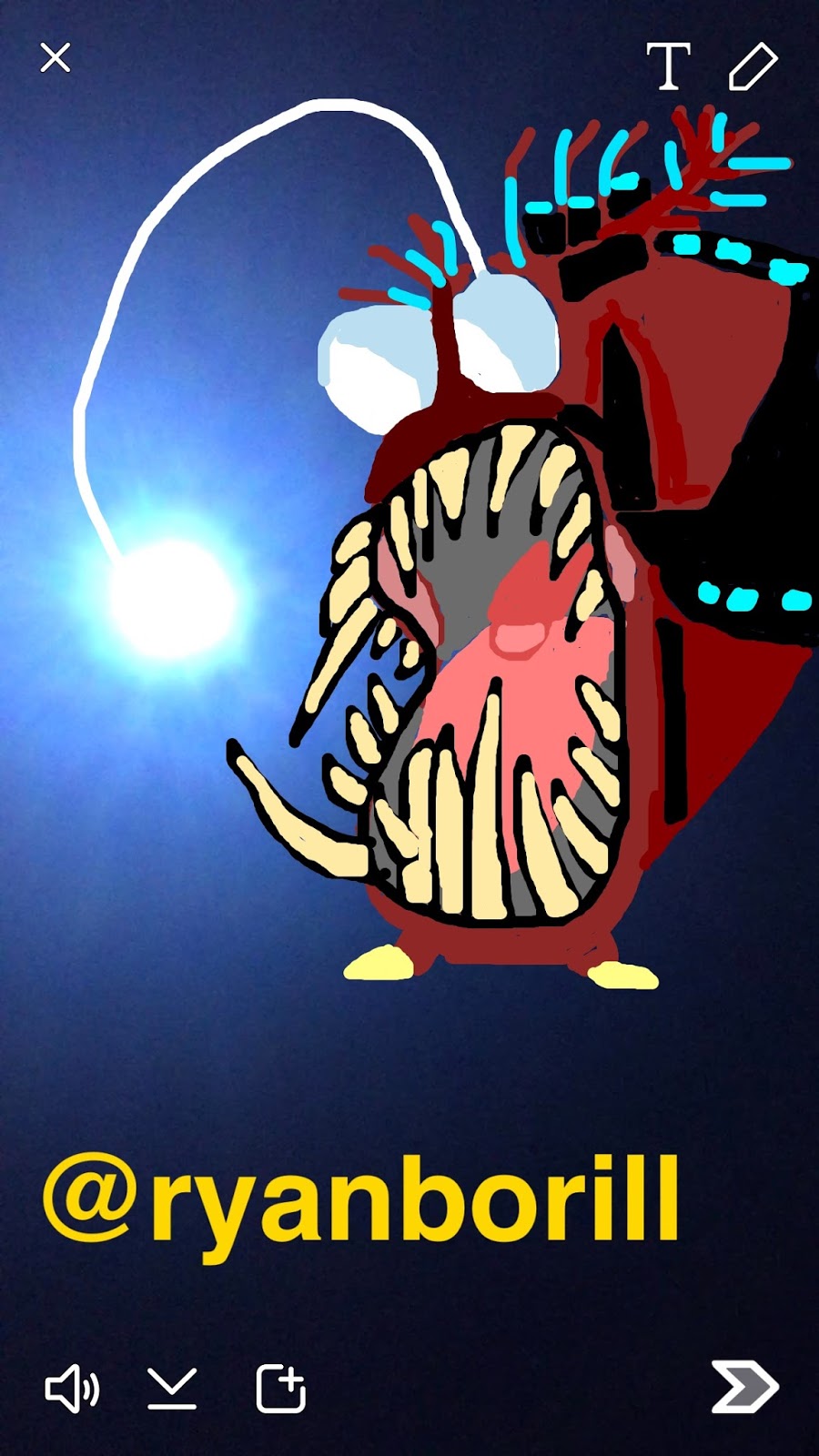Viewport: 819px width, 1456px height.
Task: Send the snap with the arrow button
Action: tap(743, 1387)
